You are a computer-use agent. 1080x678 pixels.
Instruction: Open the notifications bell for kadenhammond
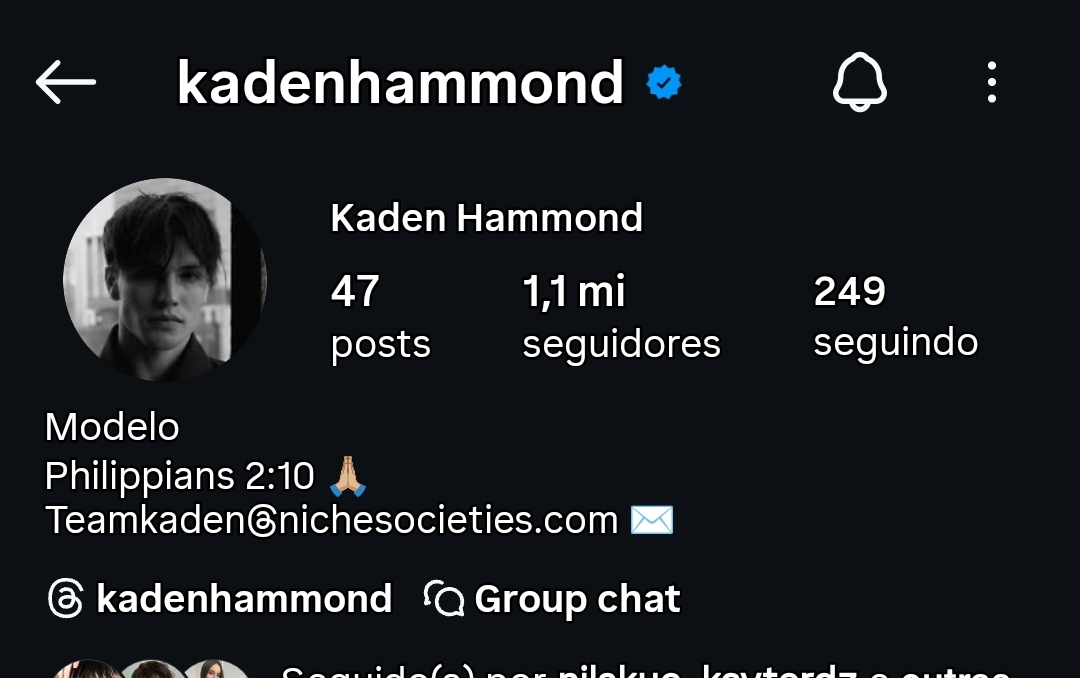tap(859, 82)
